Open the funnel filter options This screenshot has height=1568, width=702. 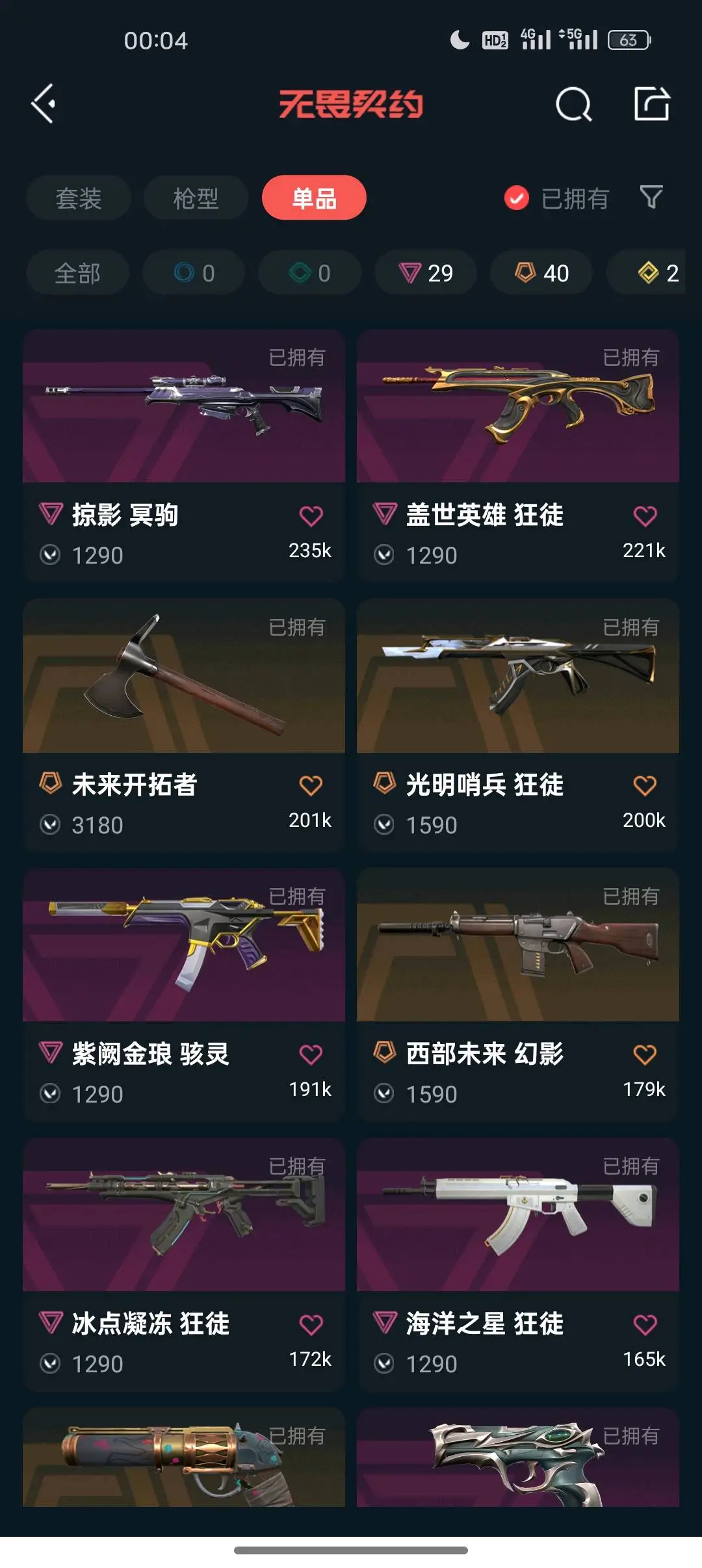(x=651, y=197)
